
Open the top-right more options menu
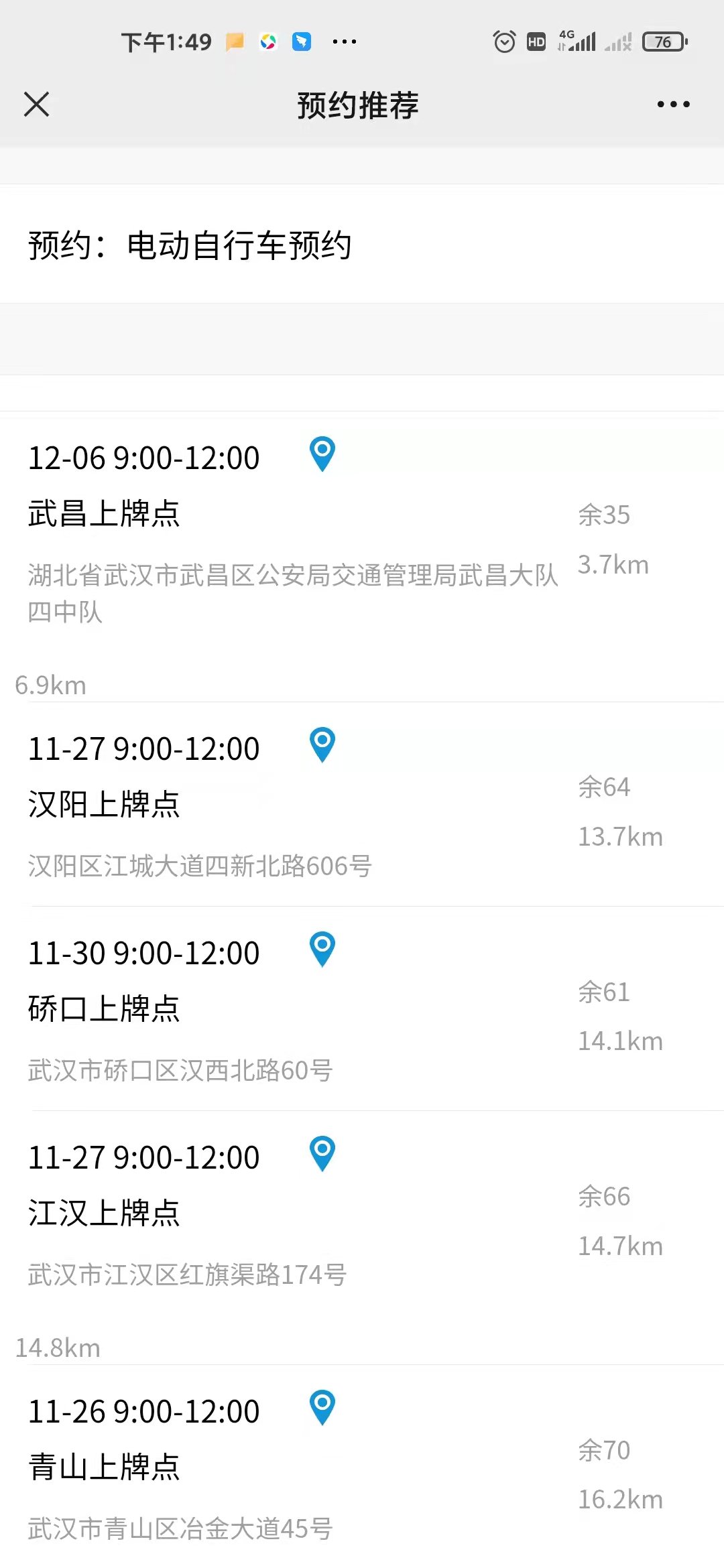point(673,105)
